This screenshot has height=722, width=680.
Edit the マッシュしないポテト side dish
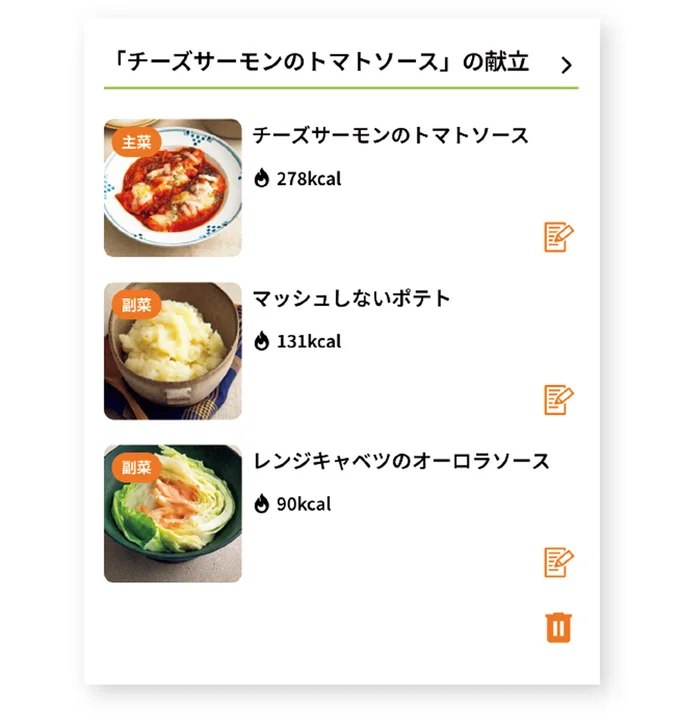558,400
